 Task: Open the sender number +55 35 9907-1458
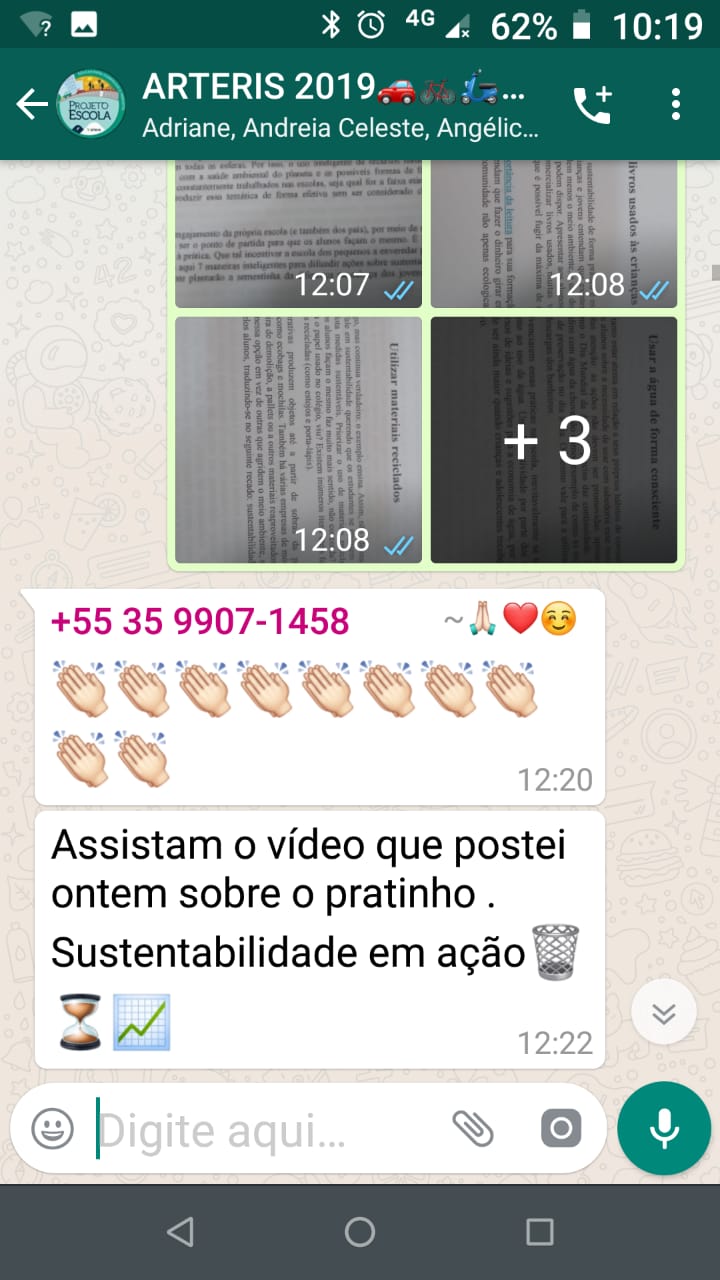[200, 621]
